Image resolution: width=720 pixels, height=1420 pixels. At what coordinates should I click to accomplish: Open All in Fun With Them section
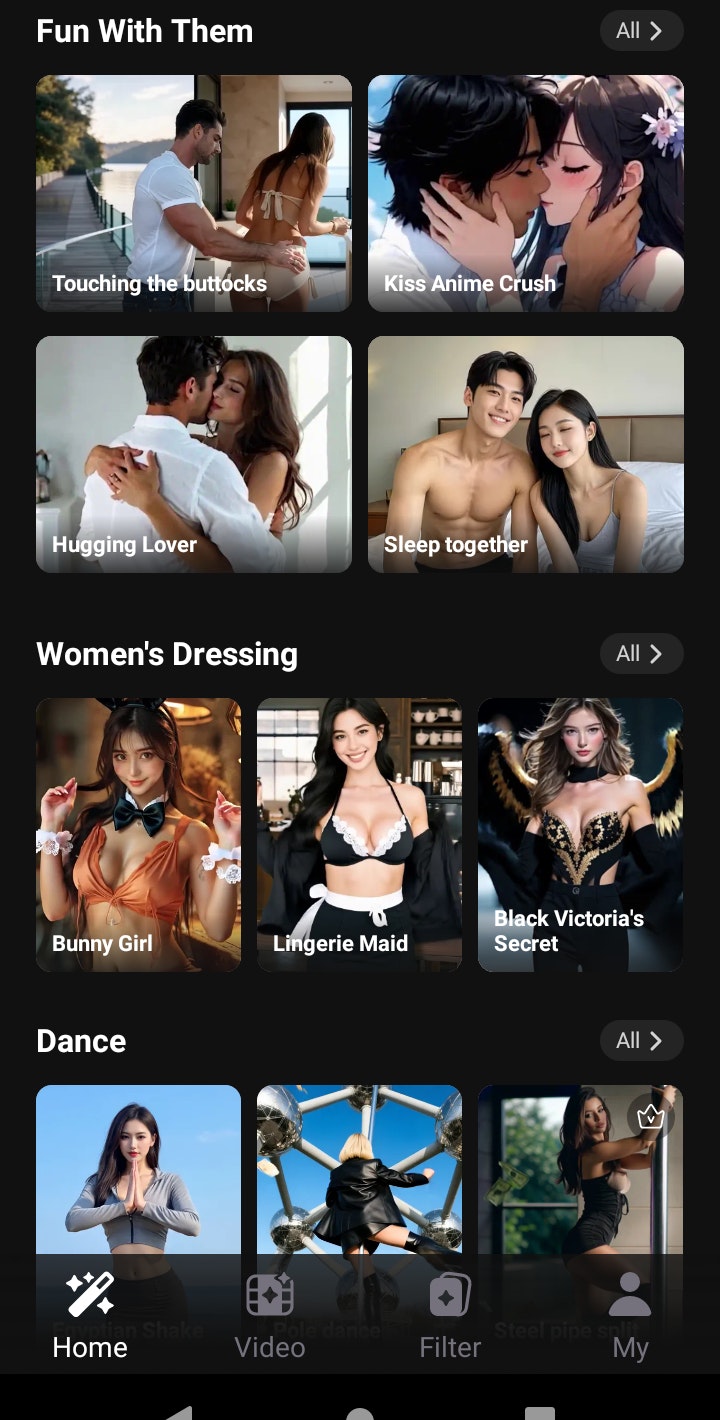[641, 31]
